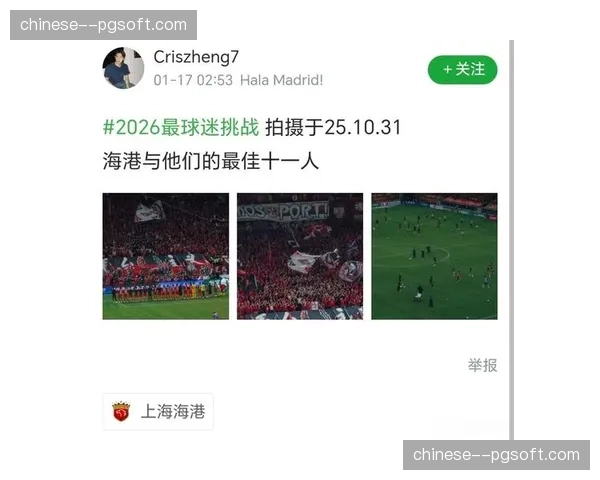
Task: Open Criszheng7's profile avatar
Action: tap(123, 67)
